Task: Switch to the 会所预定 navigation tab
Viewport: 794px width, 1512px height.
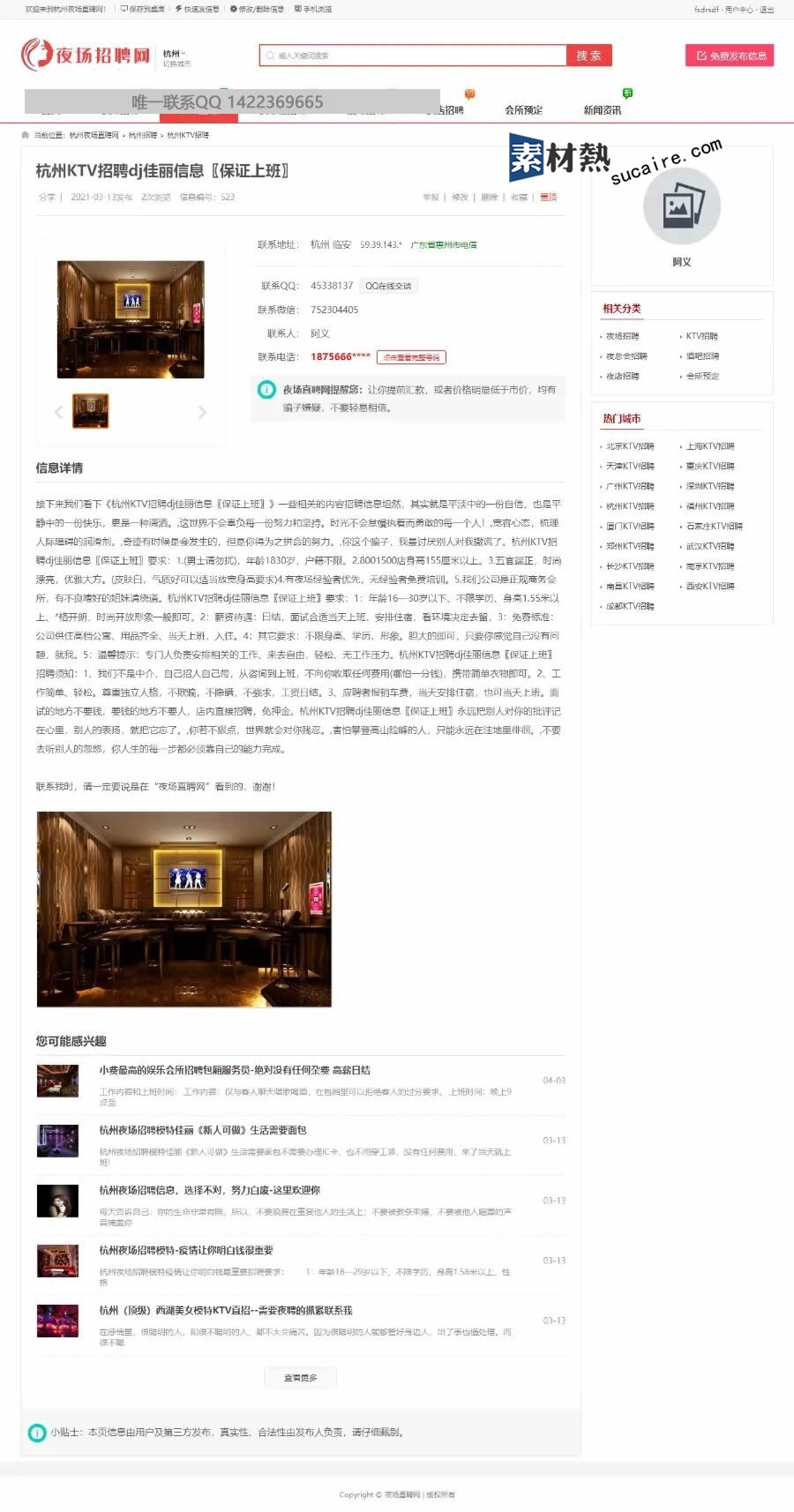Action: pyautogui.click(x=524, y=110)
